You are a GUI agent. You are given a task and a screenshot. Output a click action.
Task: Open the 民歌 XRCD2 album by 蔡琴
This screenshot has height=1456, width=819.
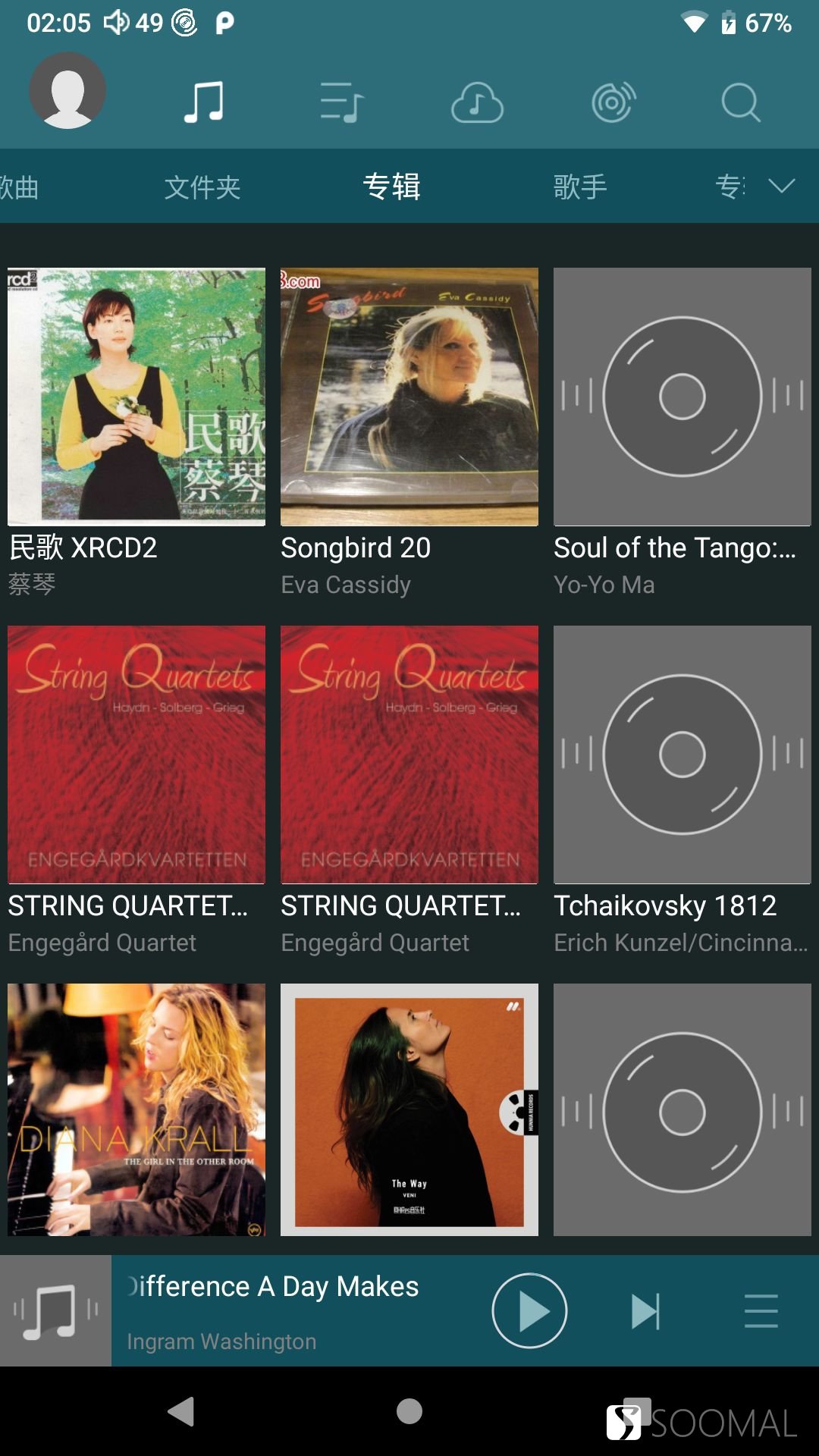point(136,397)
